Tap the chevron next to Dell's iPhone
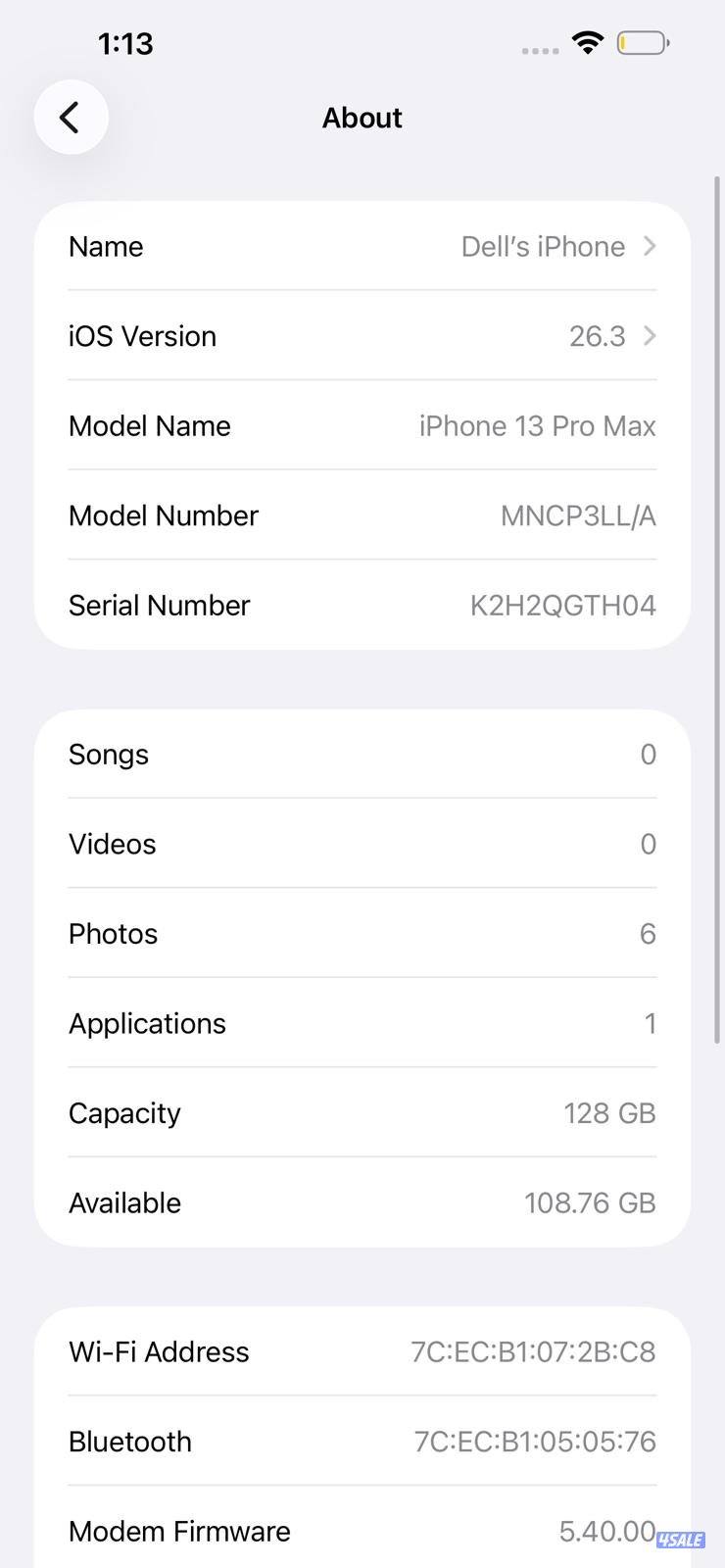The width and height of the screenshot is (725, 1568). click(x=649, y=246)
